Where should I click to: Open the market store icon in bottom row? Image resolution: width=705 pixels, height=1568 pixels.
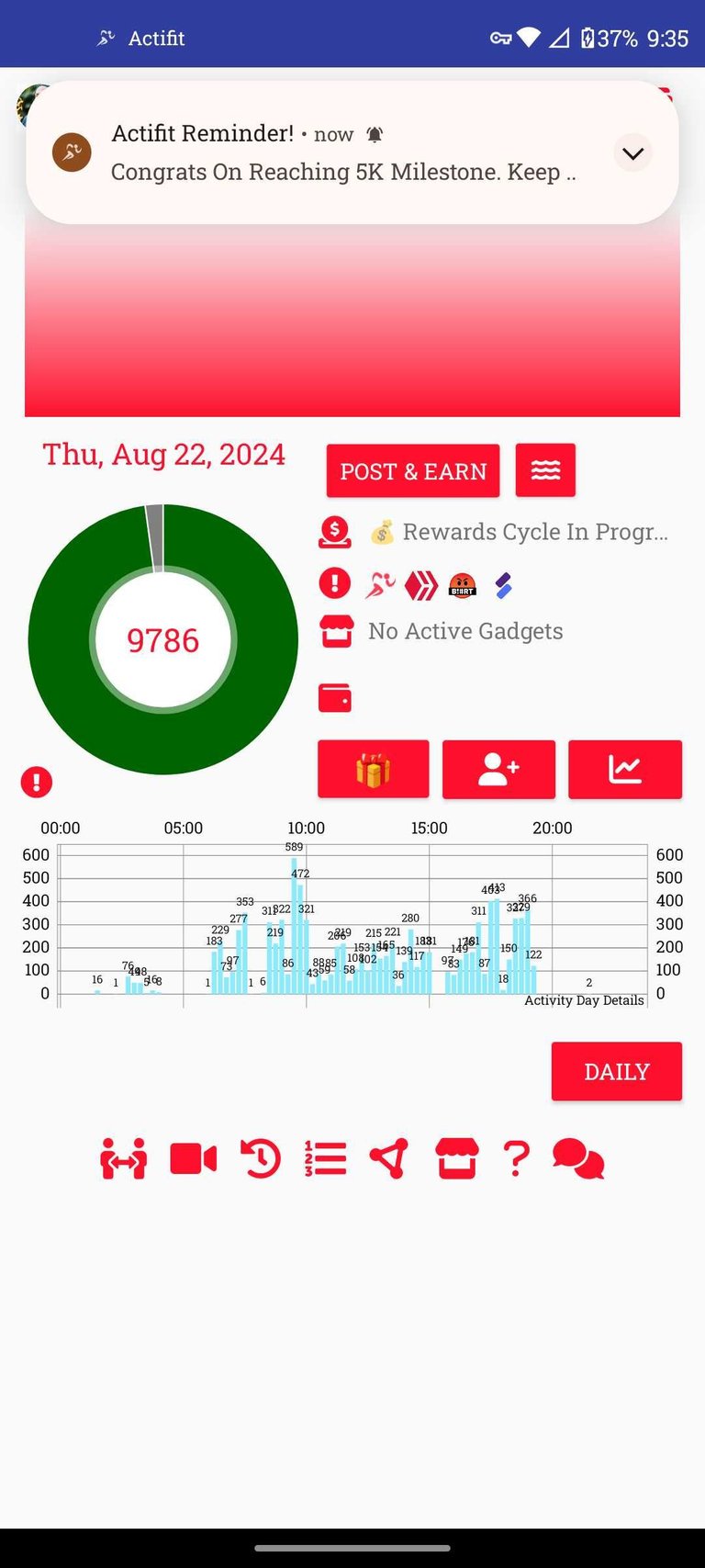pyautogui.click(x=456, y=1158)
